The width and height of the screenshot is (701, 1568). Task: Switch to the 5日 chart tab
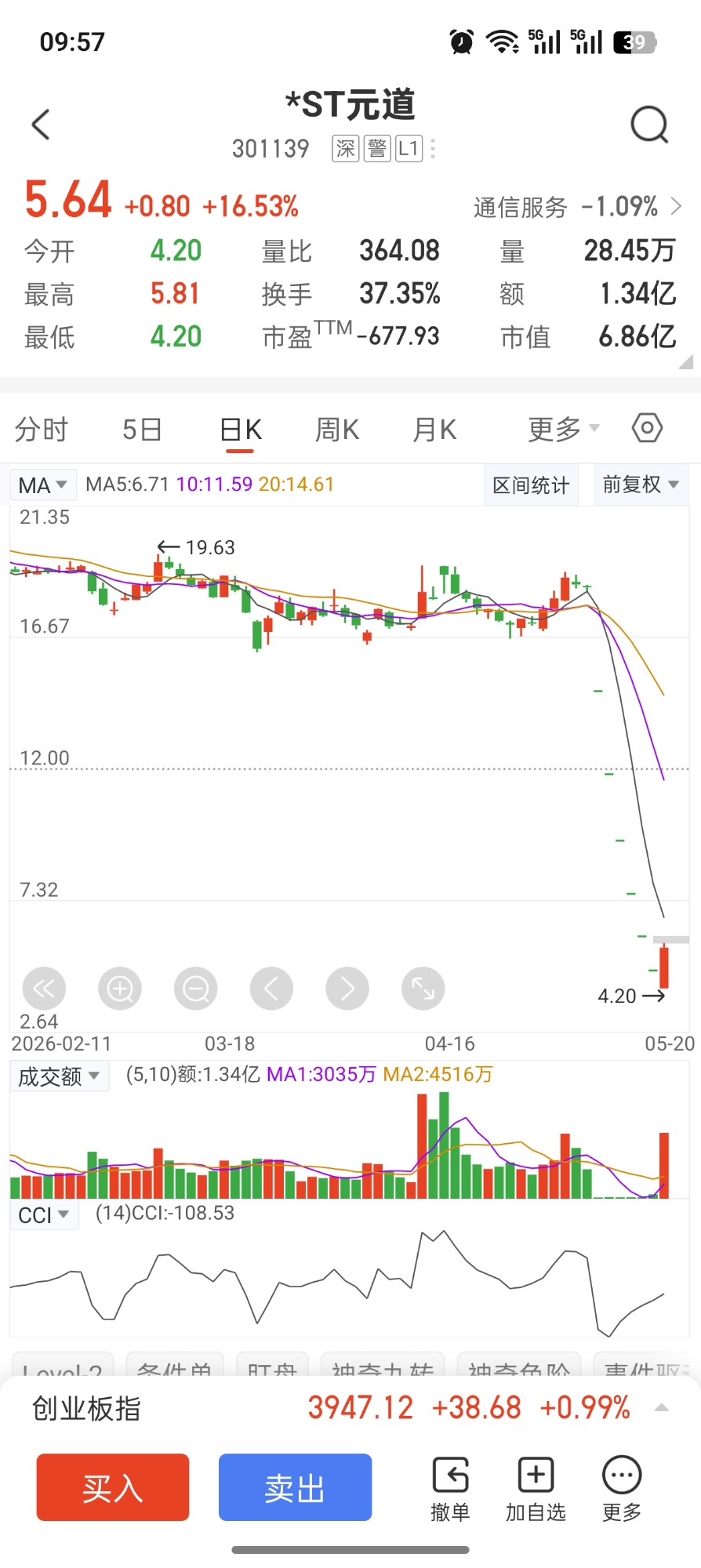point(142,430)
